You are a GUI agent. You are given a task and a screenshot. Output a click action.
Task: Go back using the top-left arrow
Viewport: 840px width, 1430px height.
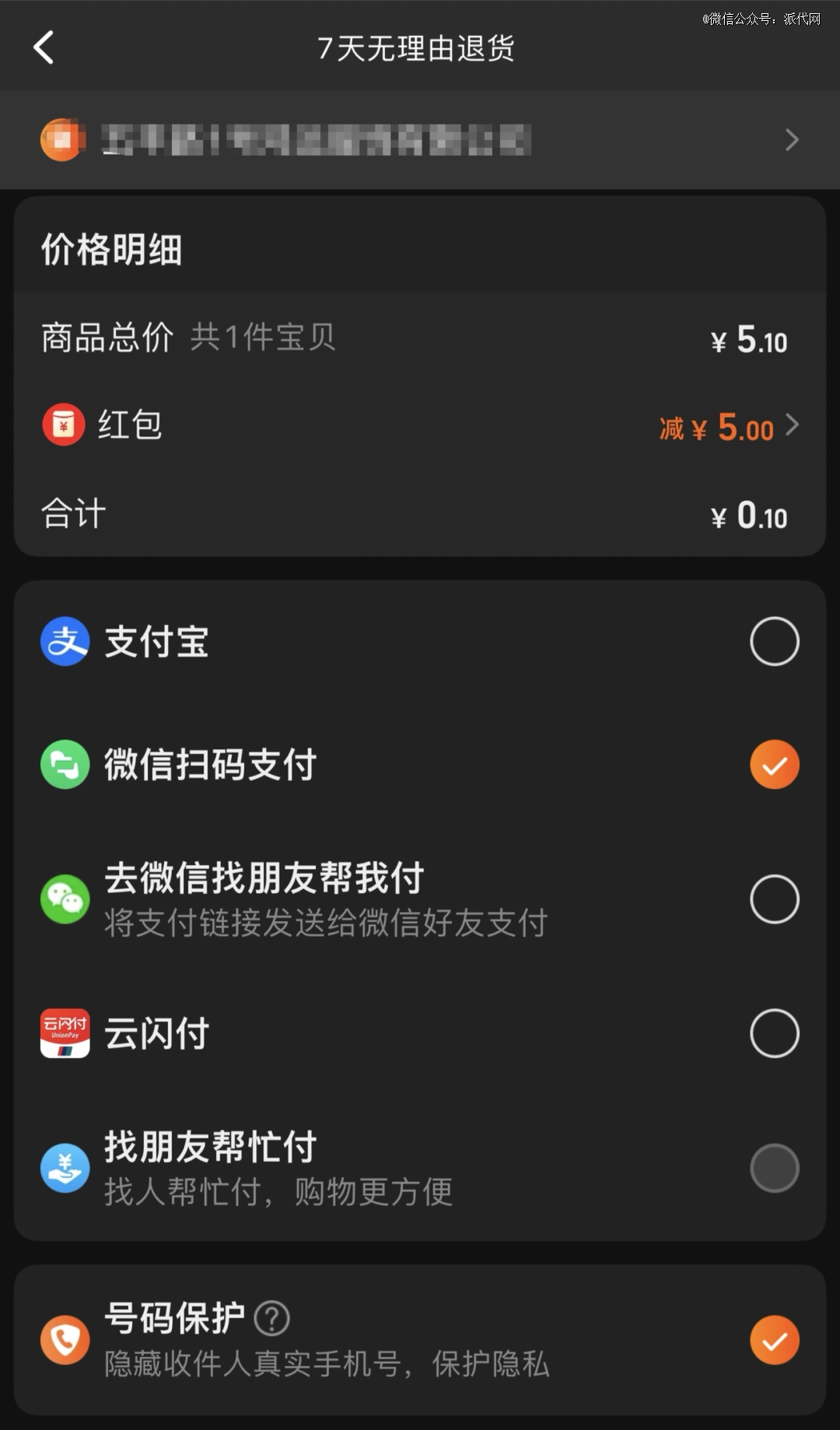click(44, 47)
